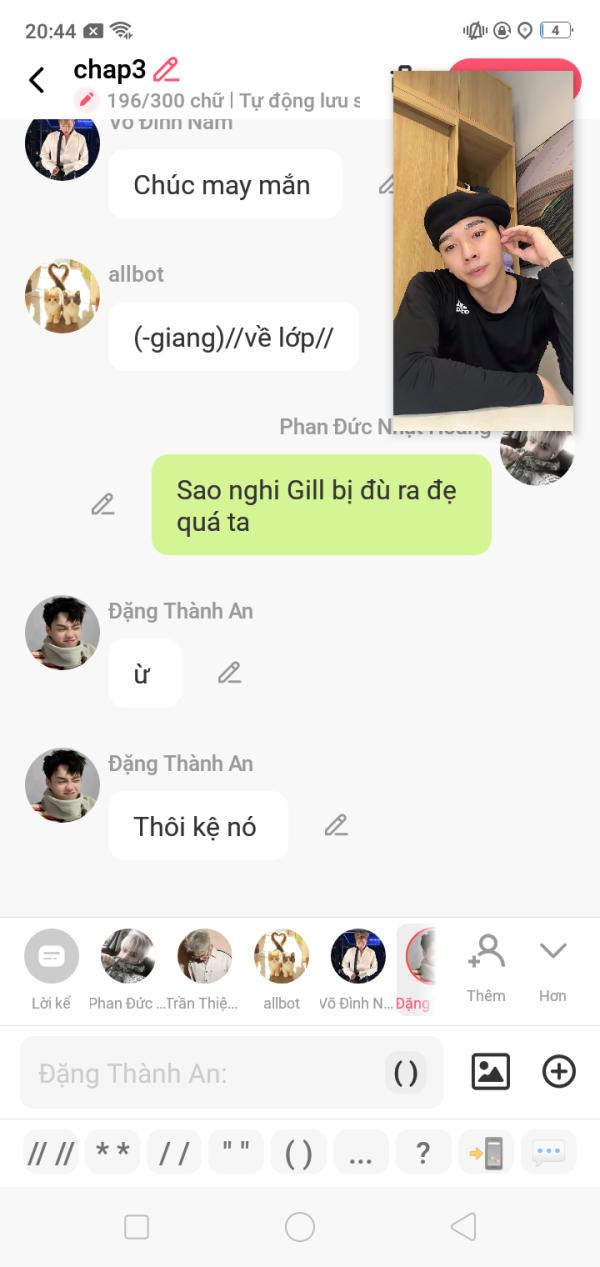
Task: Insert the // // shortcut symbol
Action: click(x=51, y=1152)
